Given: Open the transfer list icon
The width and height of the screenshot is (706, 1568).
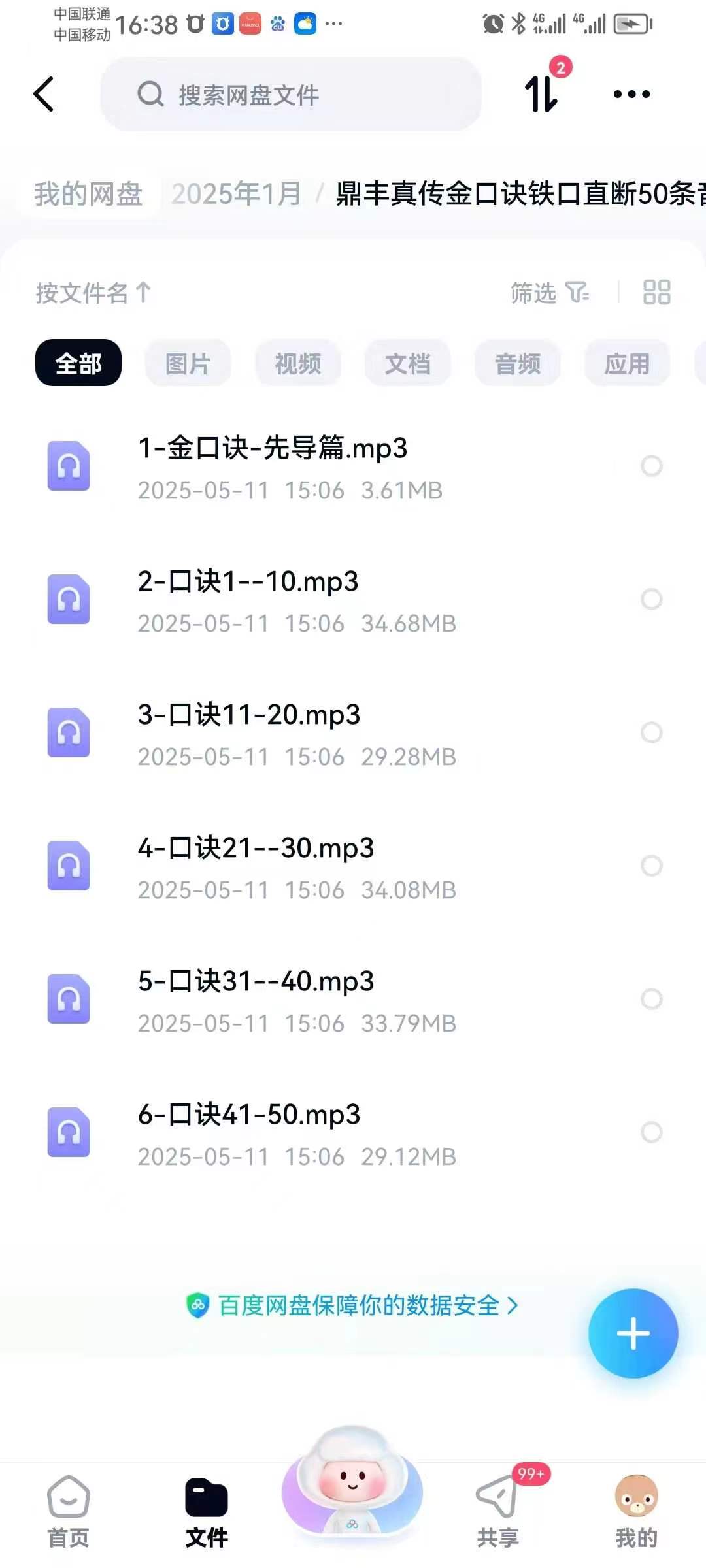Looking at the screenshot, I should [x=543, y=93].
